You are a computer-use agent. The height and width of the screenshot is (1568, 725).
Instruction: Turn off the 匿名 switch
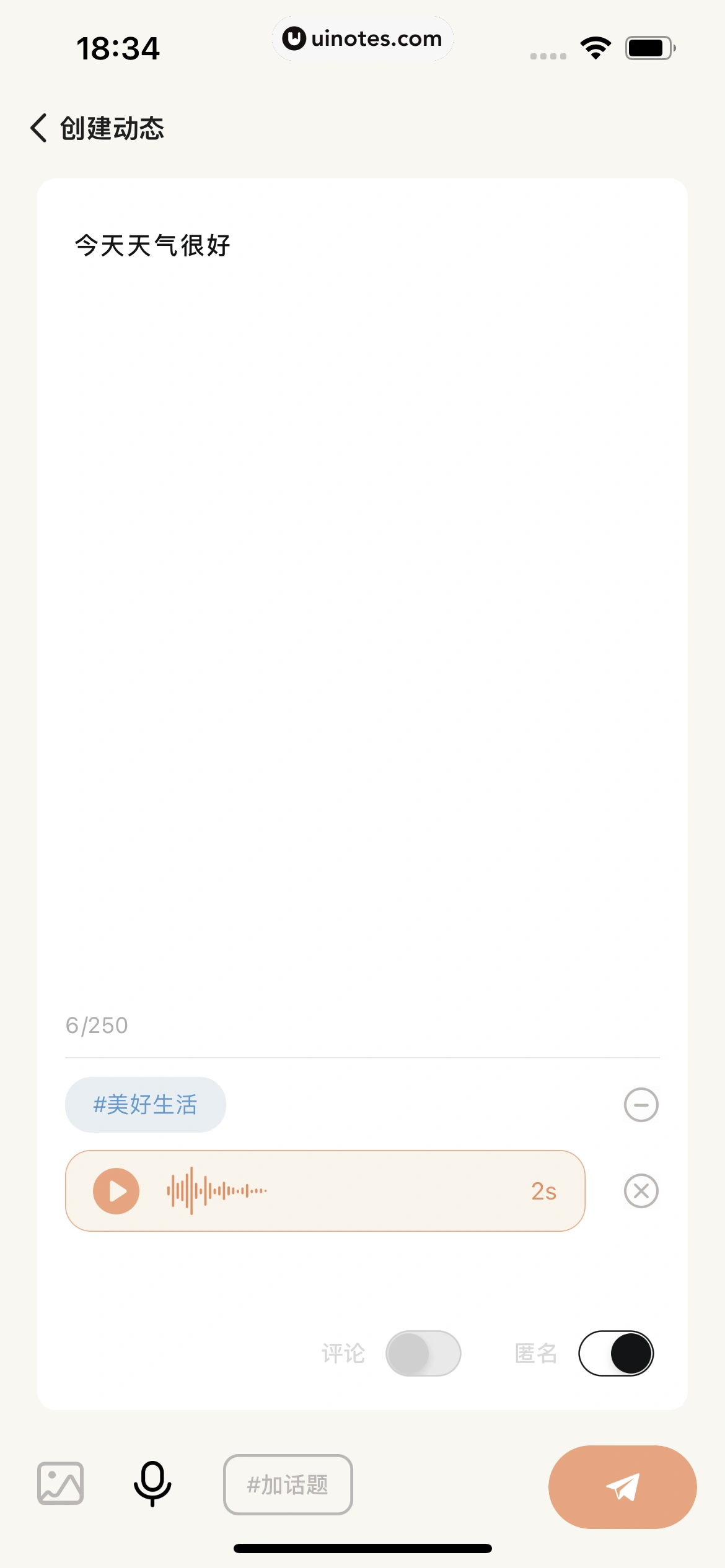click(616, 1353)
